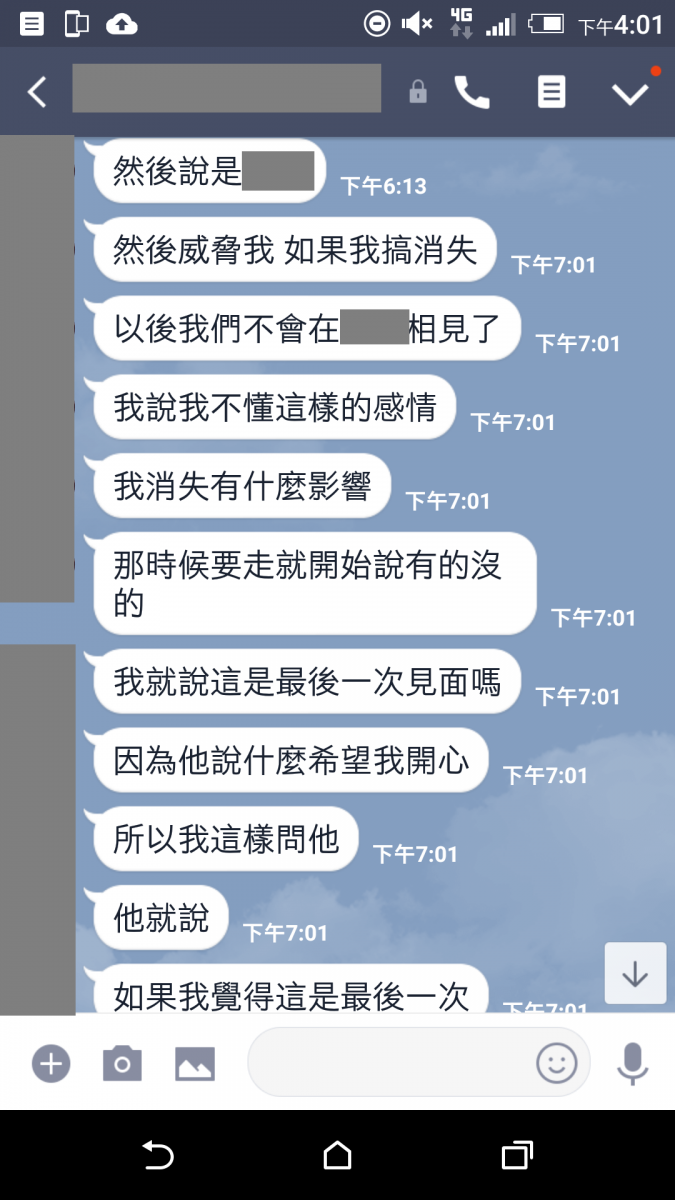Go back from the chat
This screenshot has width=675, height=1200.
click(x=37, y=92)
